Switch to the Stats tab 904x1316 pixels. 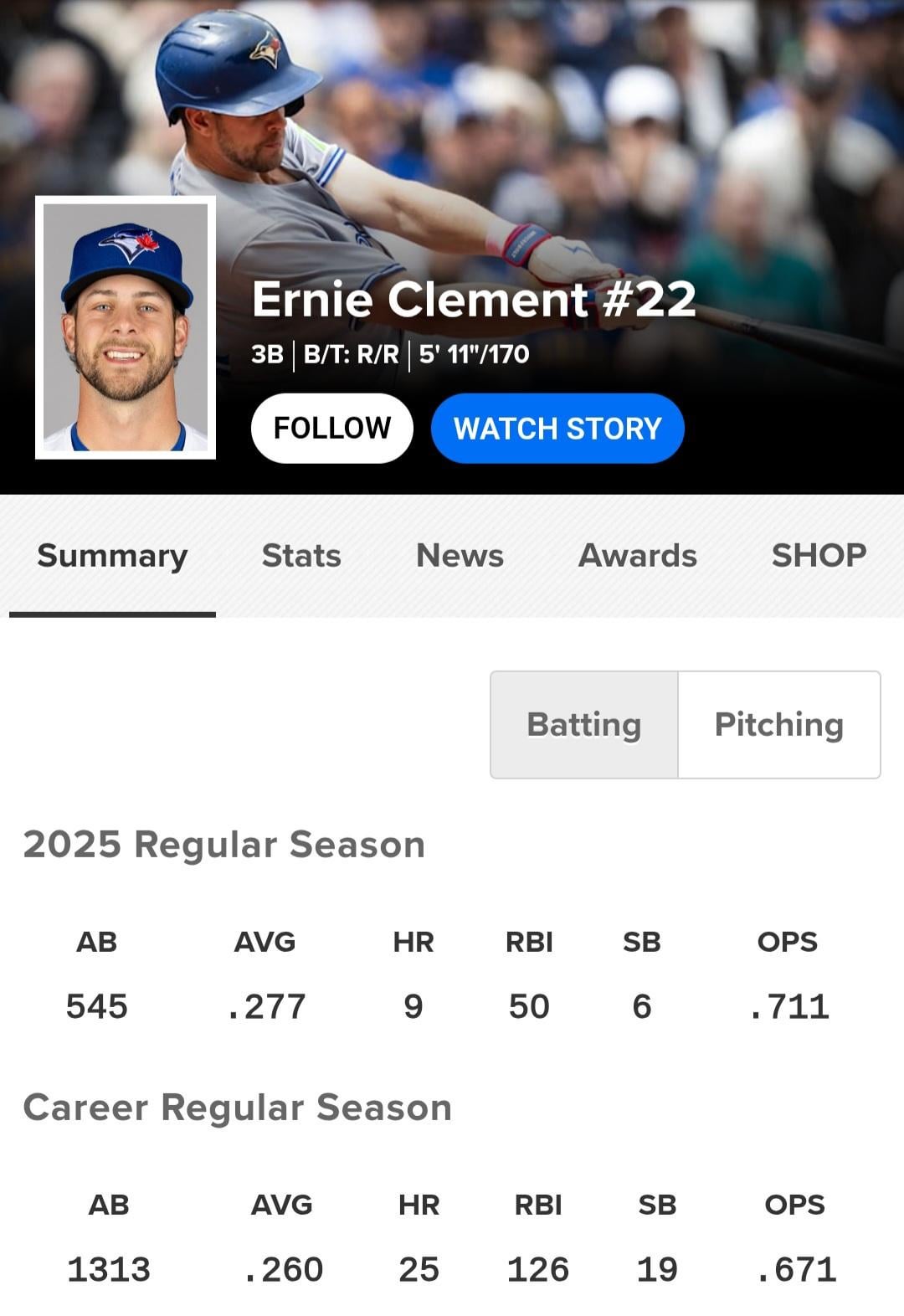pos(301,556)
